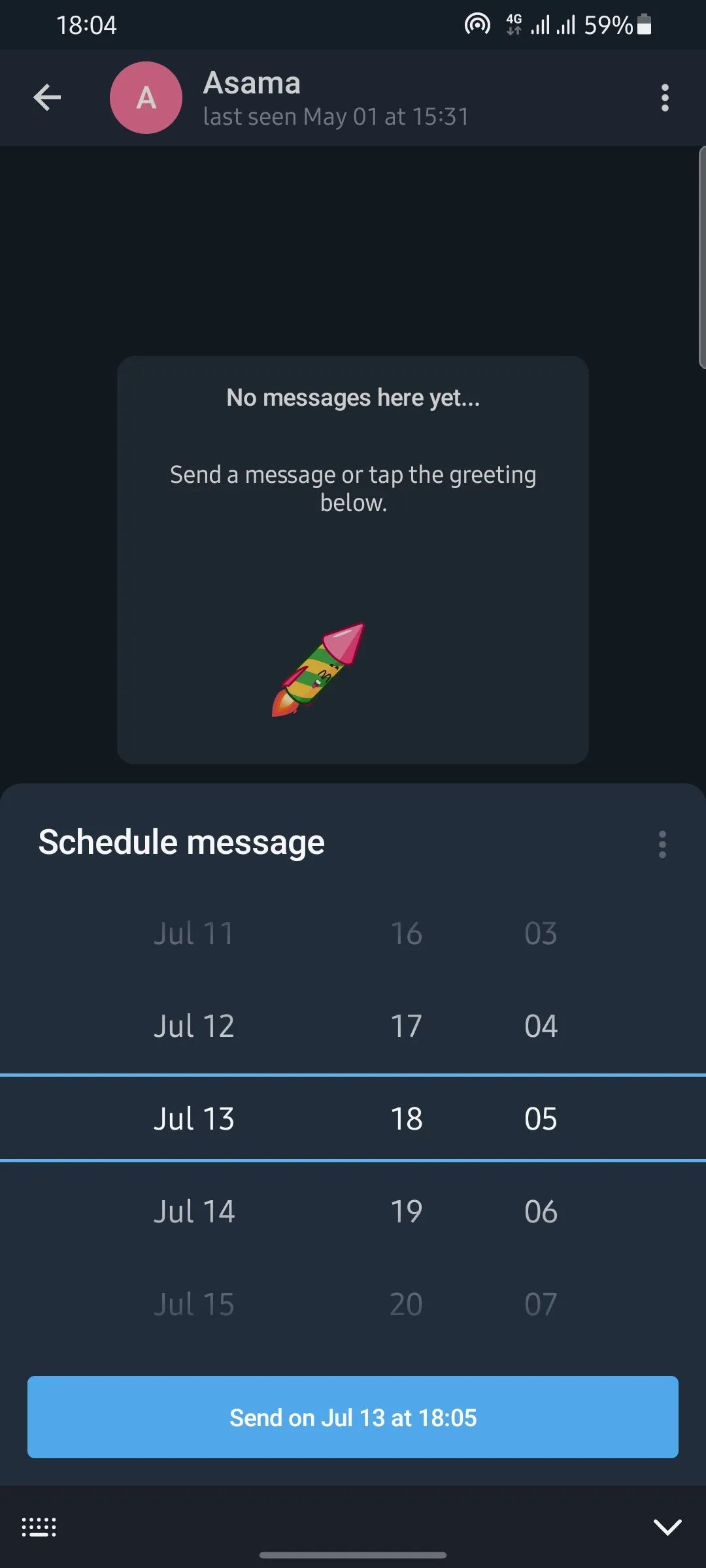The image size is (706, 1568).
Task: Tap the back arrow to exit chat
Action: [46, 97]
